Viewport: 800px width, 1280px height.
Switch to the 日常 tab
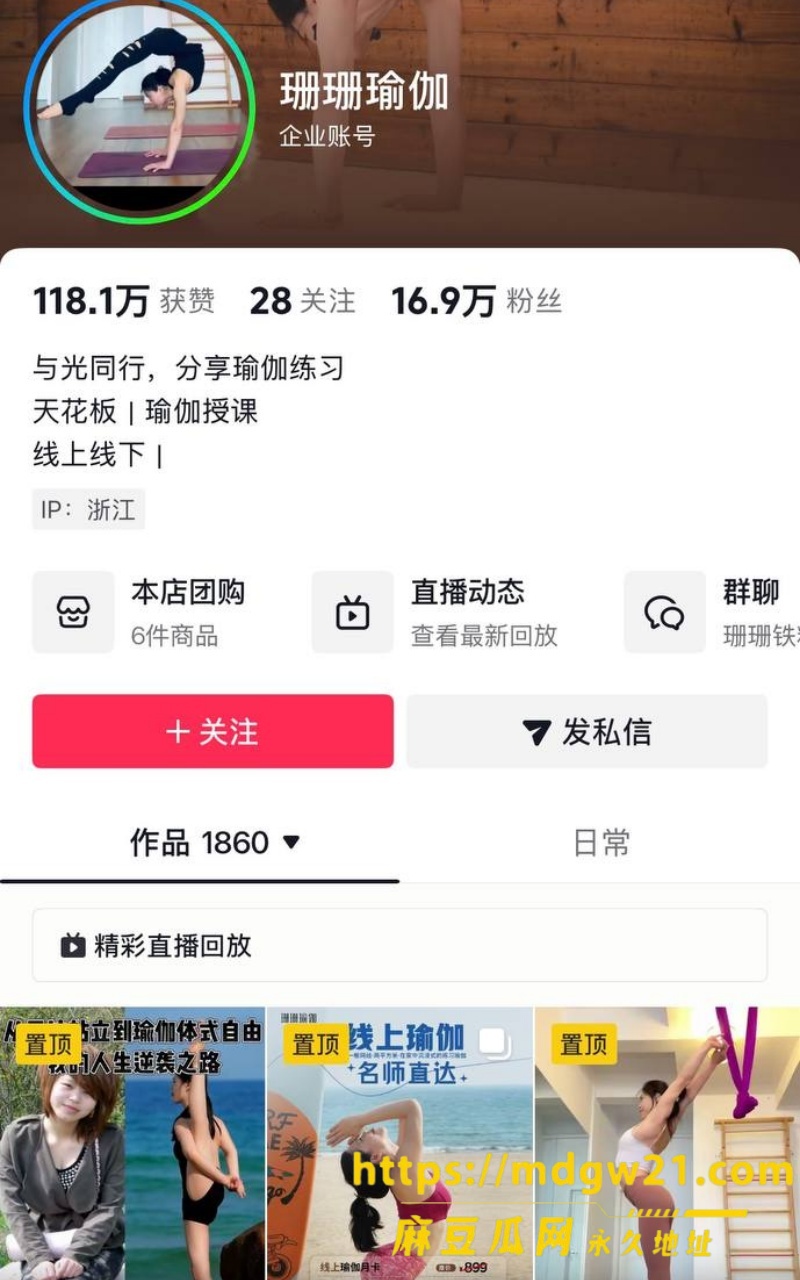[601, 843]
